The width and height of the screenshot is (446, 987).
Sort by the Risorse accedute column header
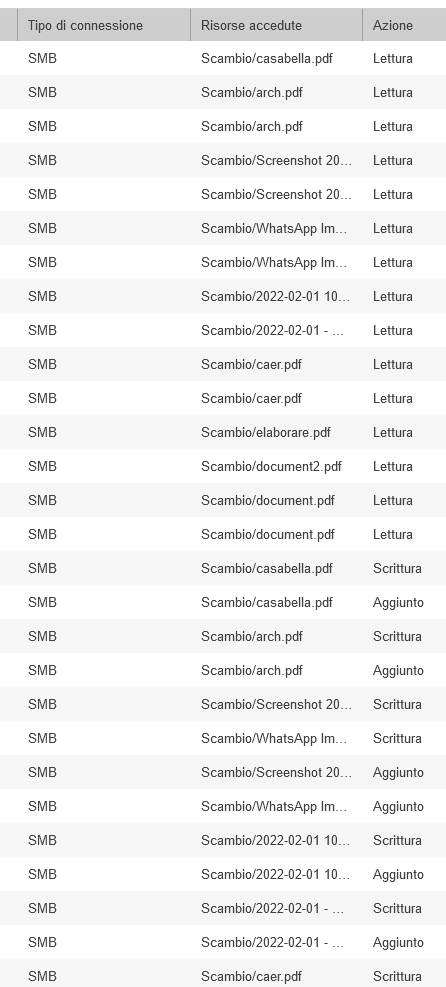click(276, 25)
